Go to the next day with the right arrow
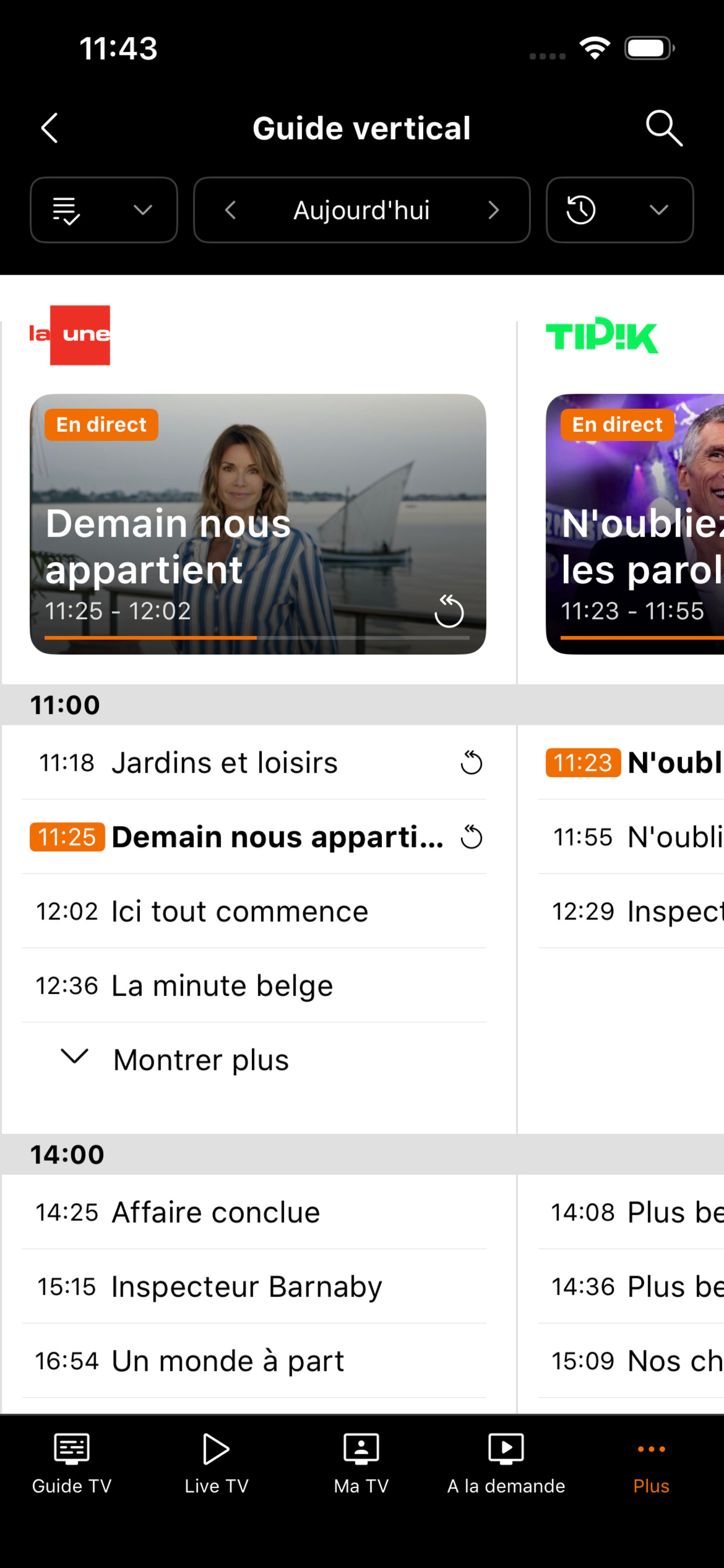This screenshot has width=724, height=1568. click(x=493, y=211)
